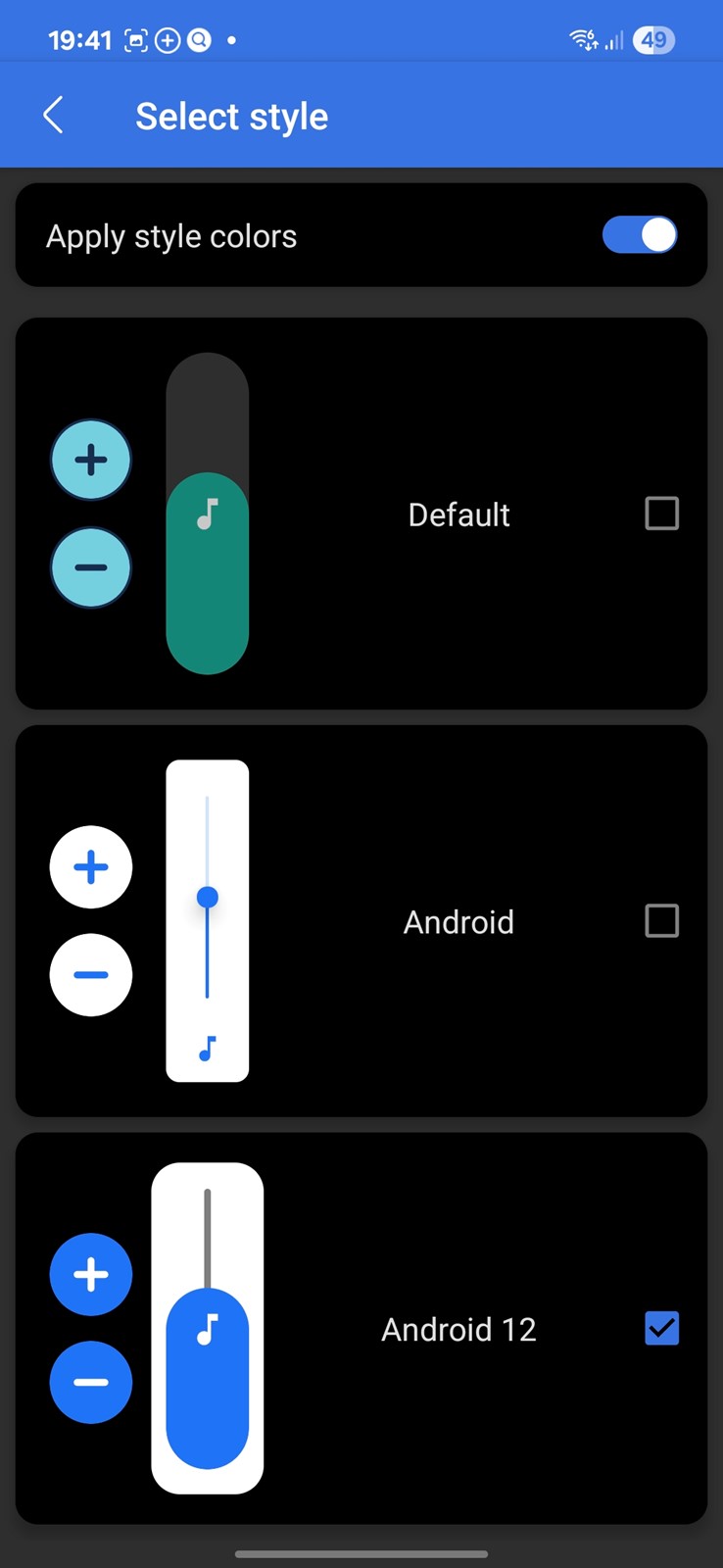Select the Android style checkbox

tap(661, 921)
